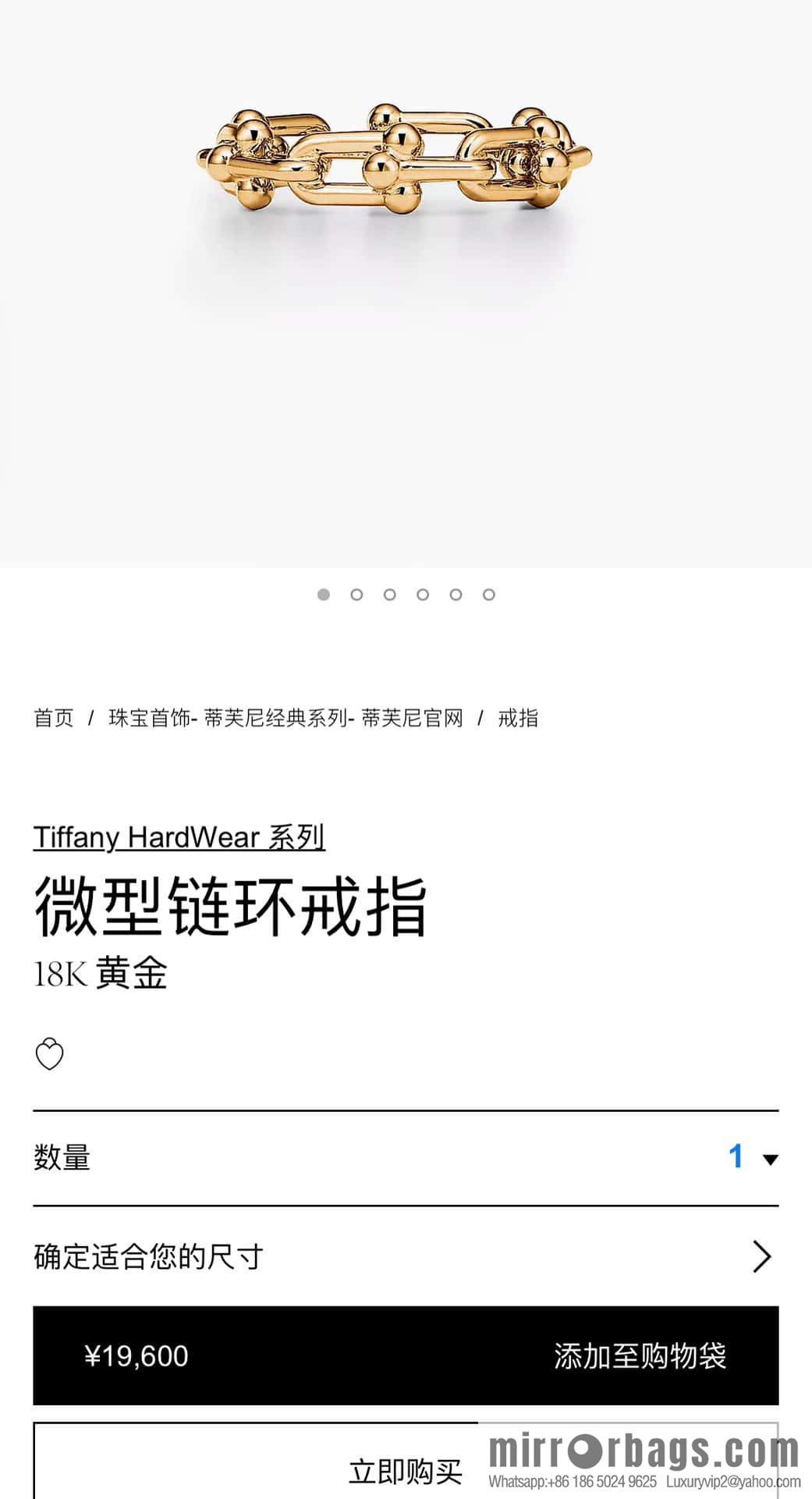
Task: Add the ring to the shopping bag
Action: (640, 1355)
